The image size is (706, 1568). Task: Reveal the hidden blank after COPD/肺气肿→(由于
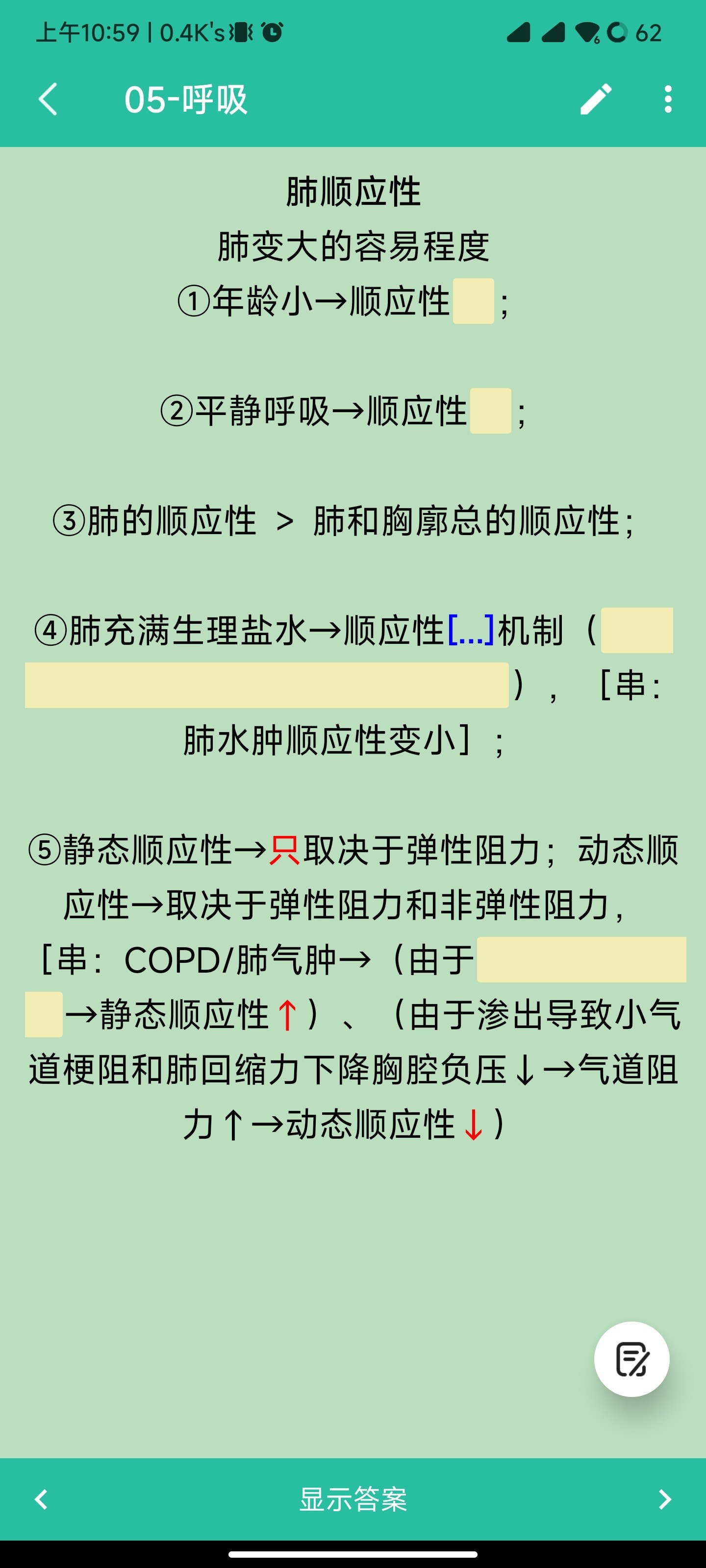[x=581, y=959]
